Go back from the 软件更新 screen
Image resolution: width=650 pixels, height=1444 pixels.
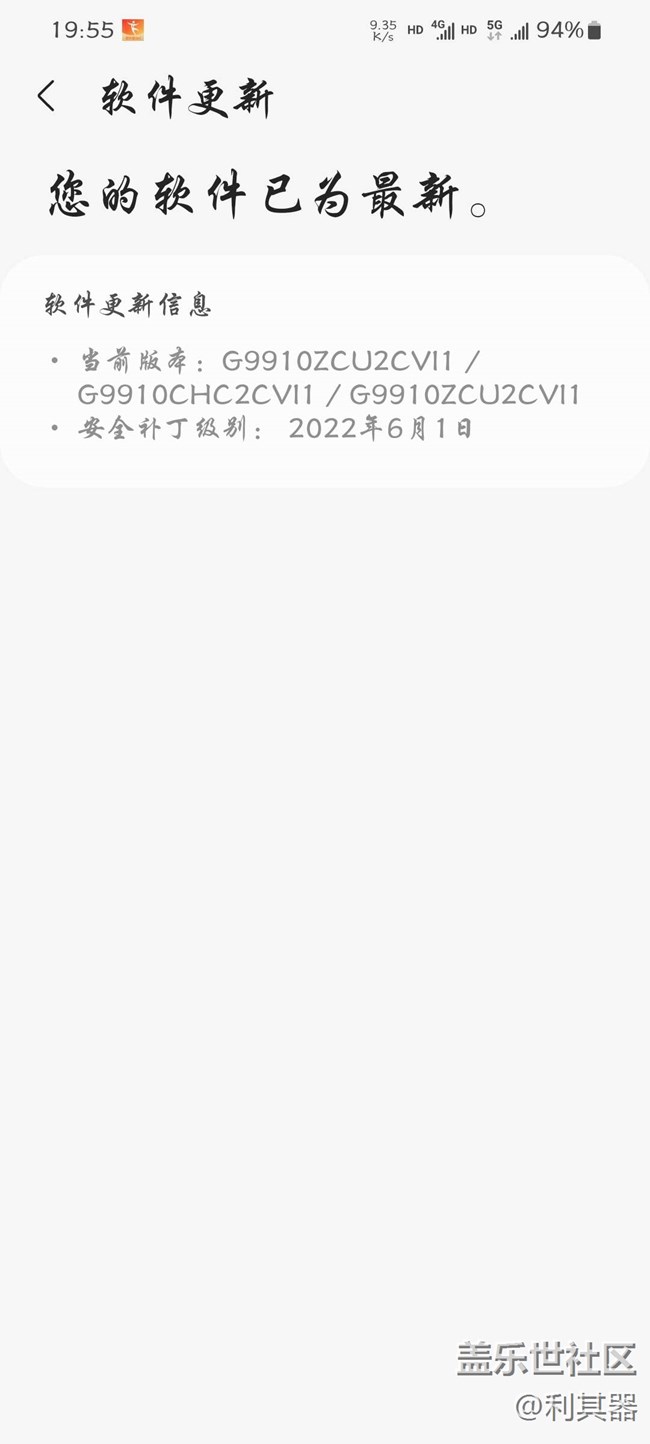click(46, 97)
